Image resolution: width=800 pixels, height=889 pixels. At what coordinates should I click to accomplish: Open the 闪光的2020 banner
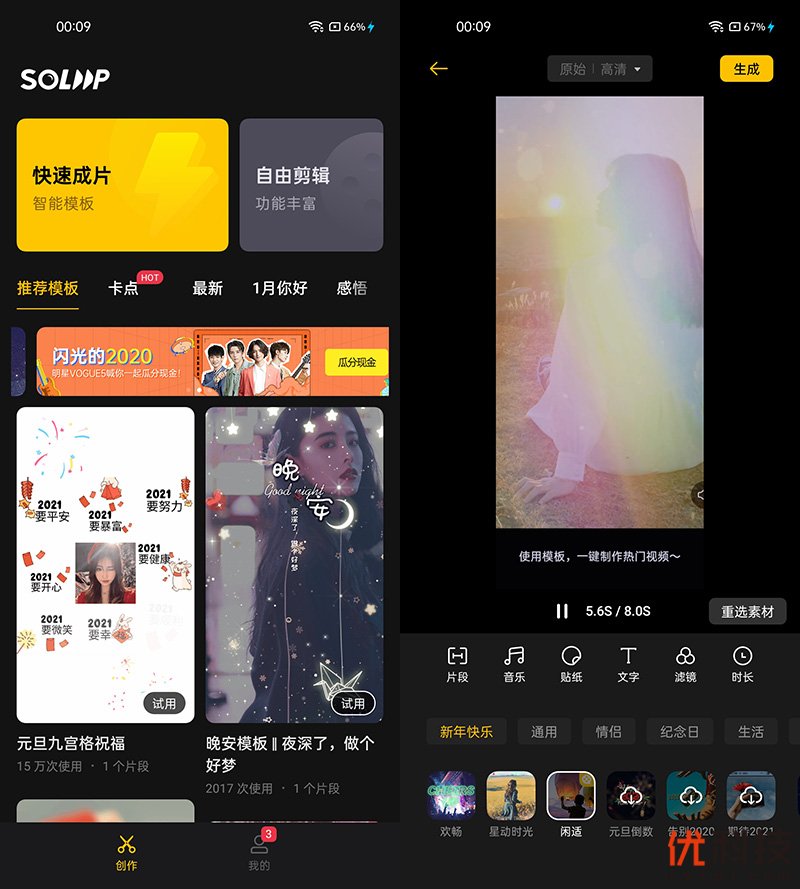point(212,361)
